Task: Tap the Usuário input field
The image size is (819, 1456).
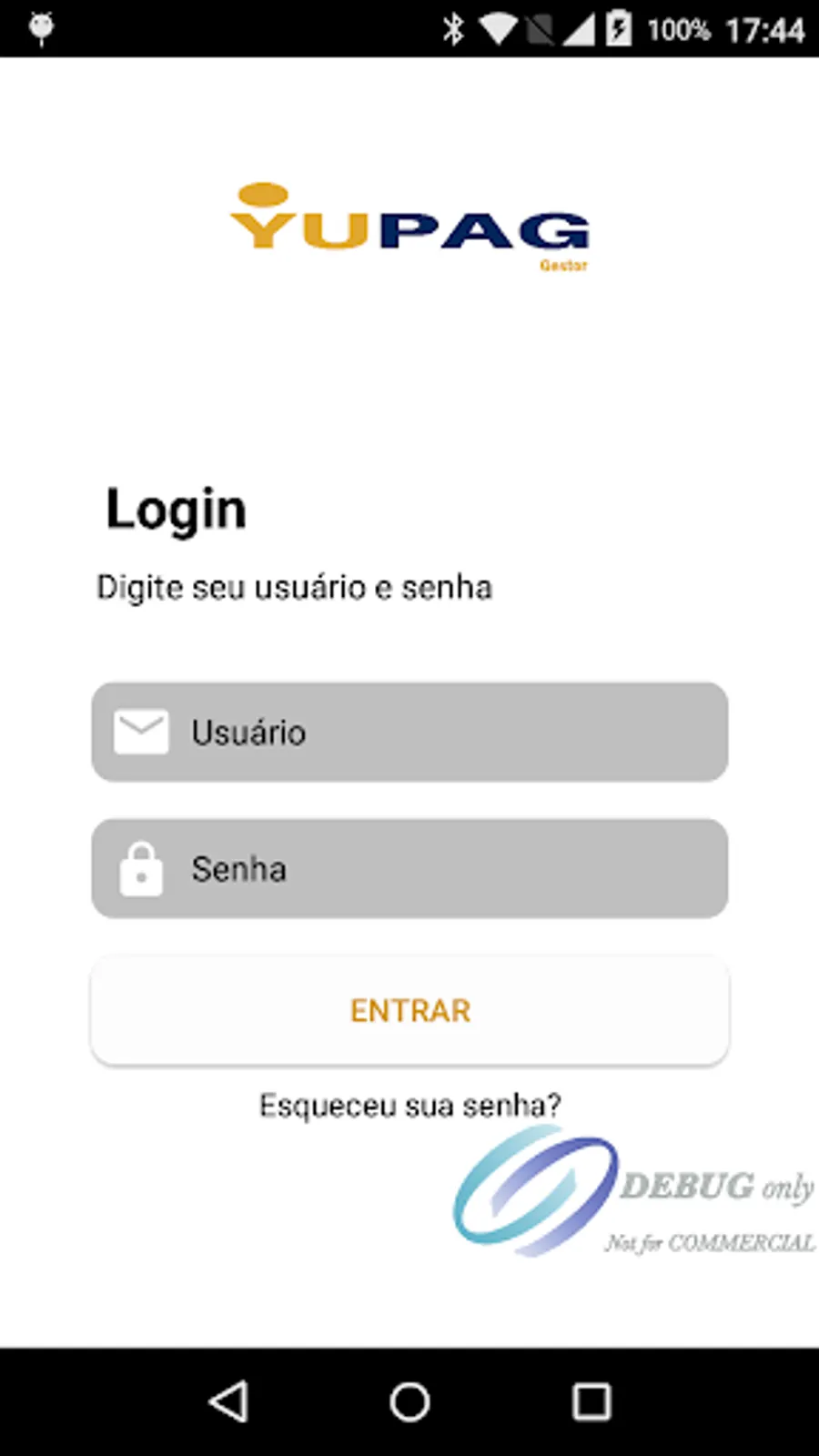Action: pyautogui.click(x=409, y=732)
